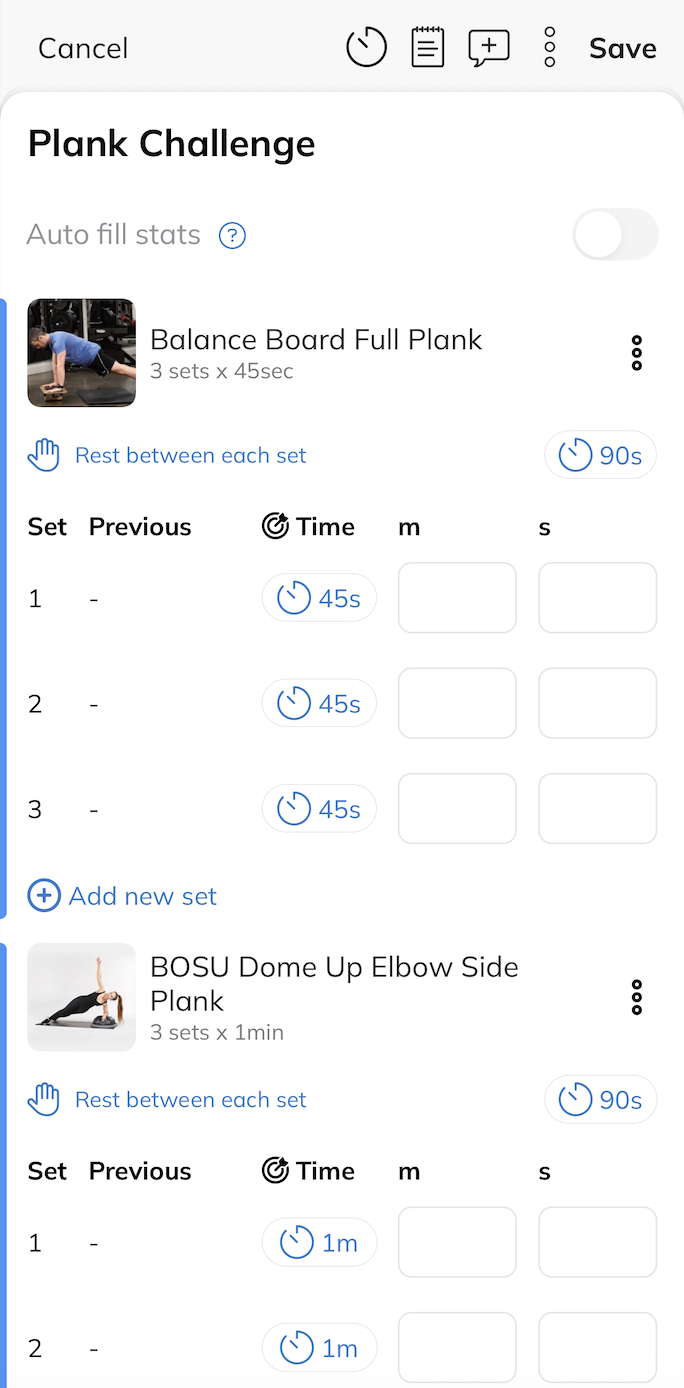Open Balance Board Full Plank exercise image
Viewport: 684px width, 1388px height.
coord(81,353)
